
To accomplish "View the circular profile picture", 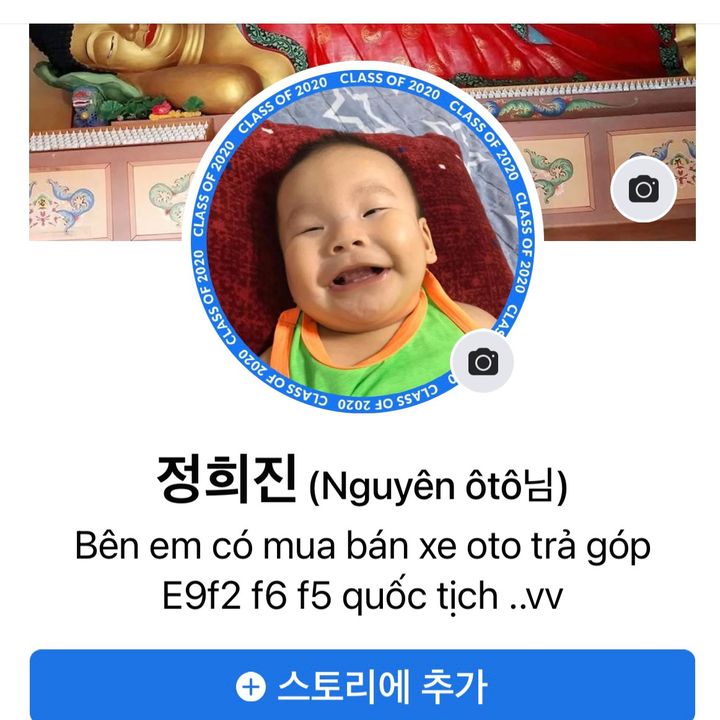I will (x=362, y=248).
